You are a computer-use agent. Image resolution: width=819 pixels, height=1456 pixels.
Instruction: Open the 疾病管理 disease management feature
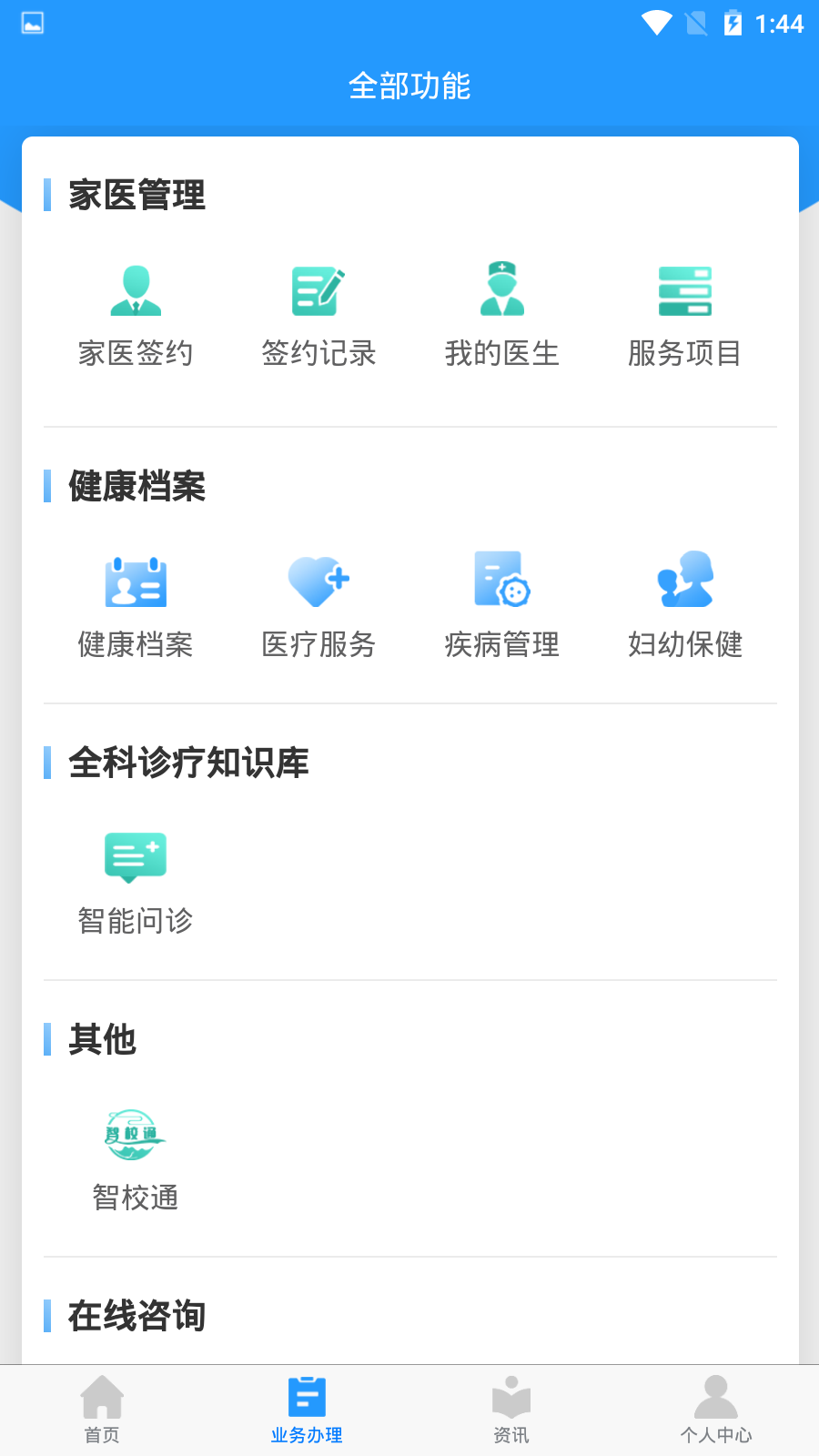coord(502,582)
